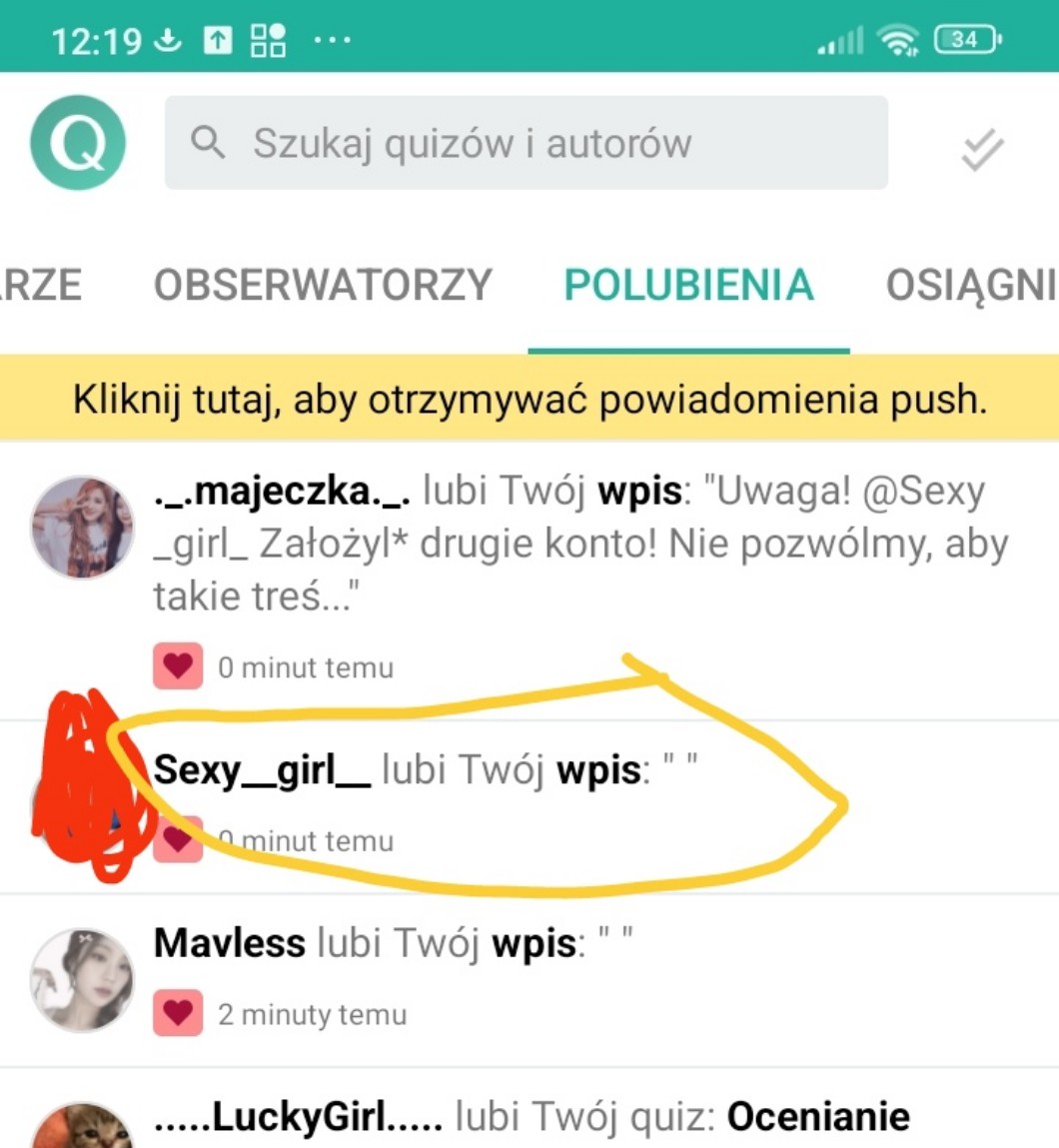Switch to the OBSERWATORZY tab
1059x1148 pixels.
(x=323, y=285)
